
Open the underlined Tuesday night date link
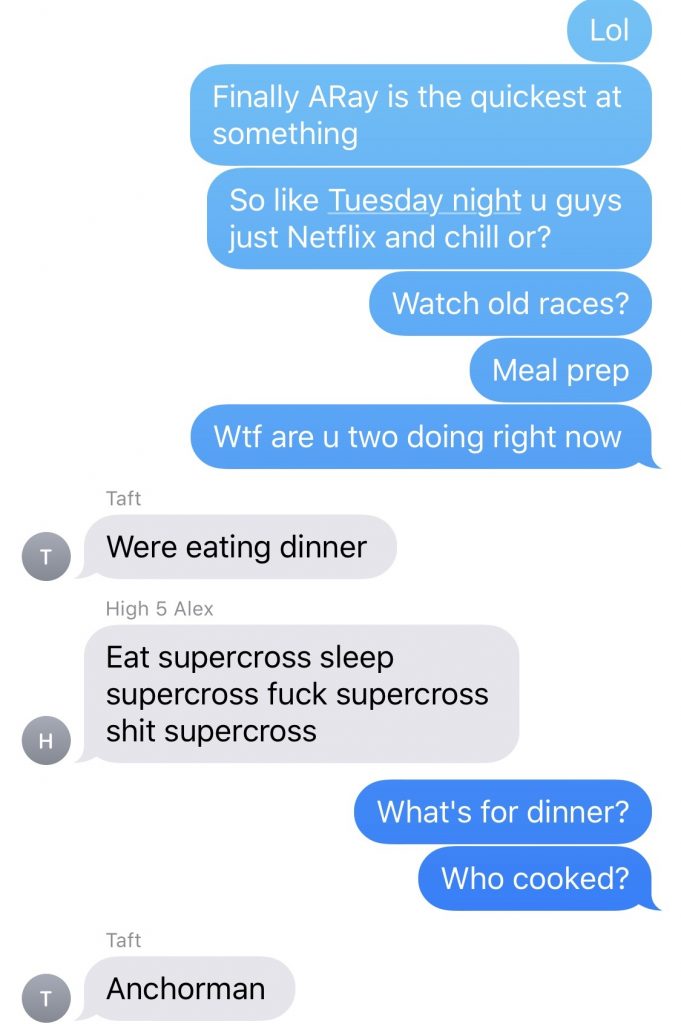click(x=424, y=200)
